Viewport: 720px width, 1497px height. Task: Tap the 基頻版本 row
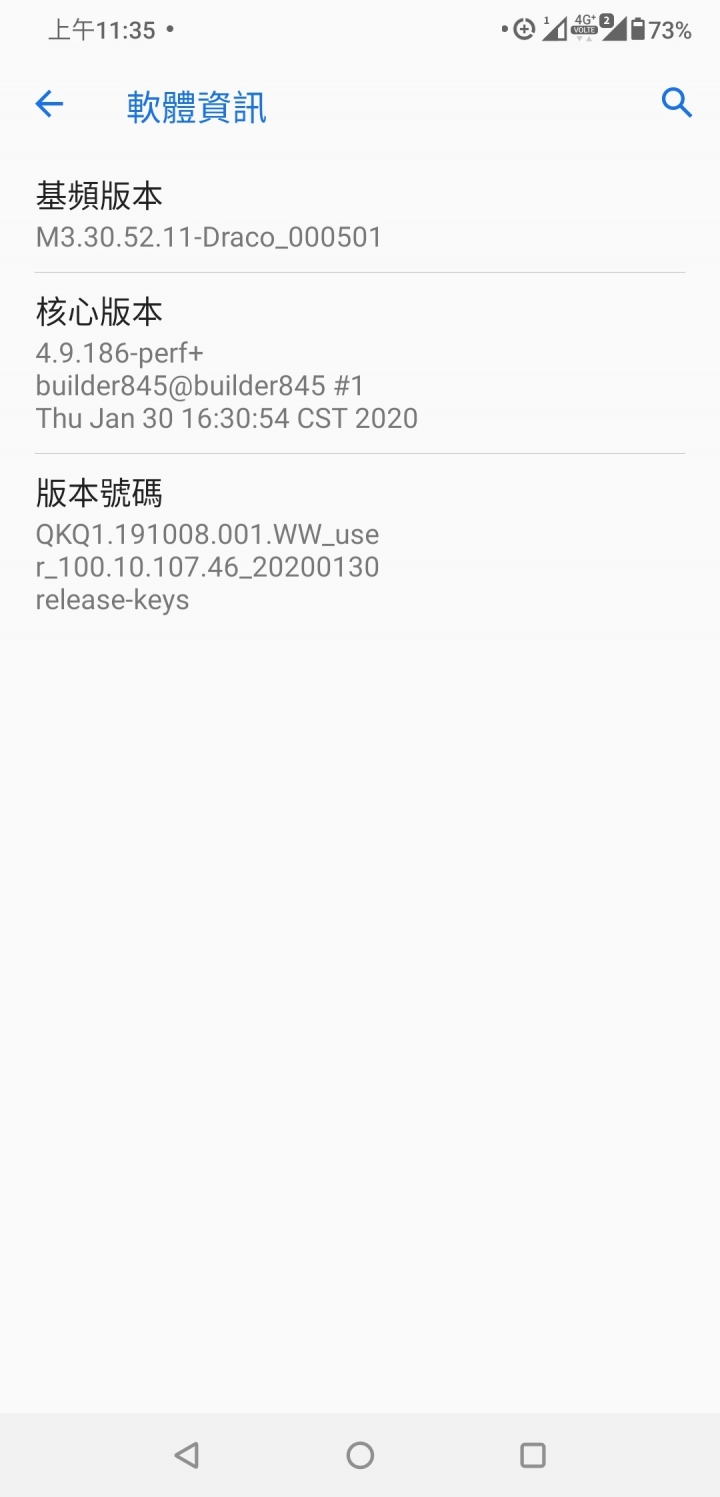360,215
